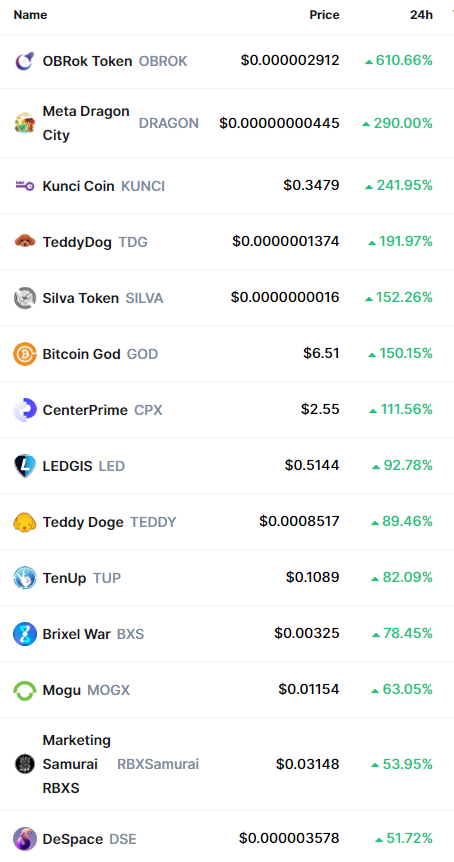Sort by the 24h change column
454x862 pixels.
[421, 15]
